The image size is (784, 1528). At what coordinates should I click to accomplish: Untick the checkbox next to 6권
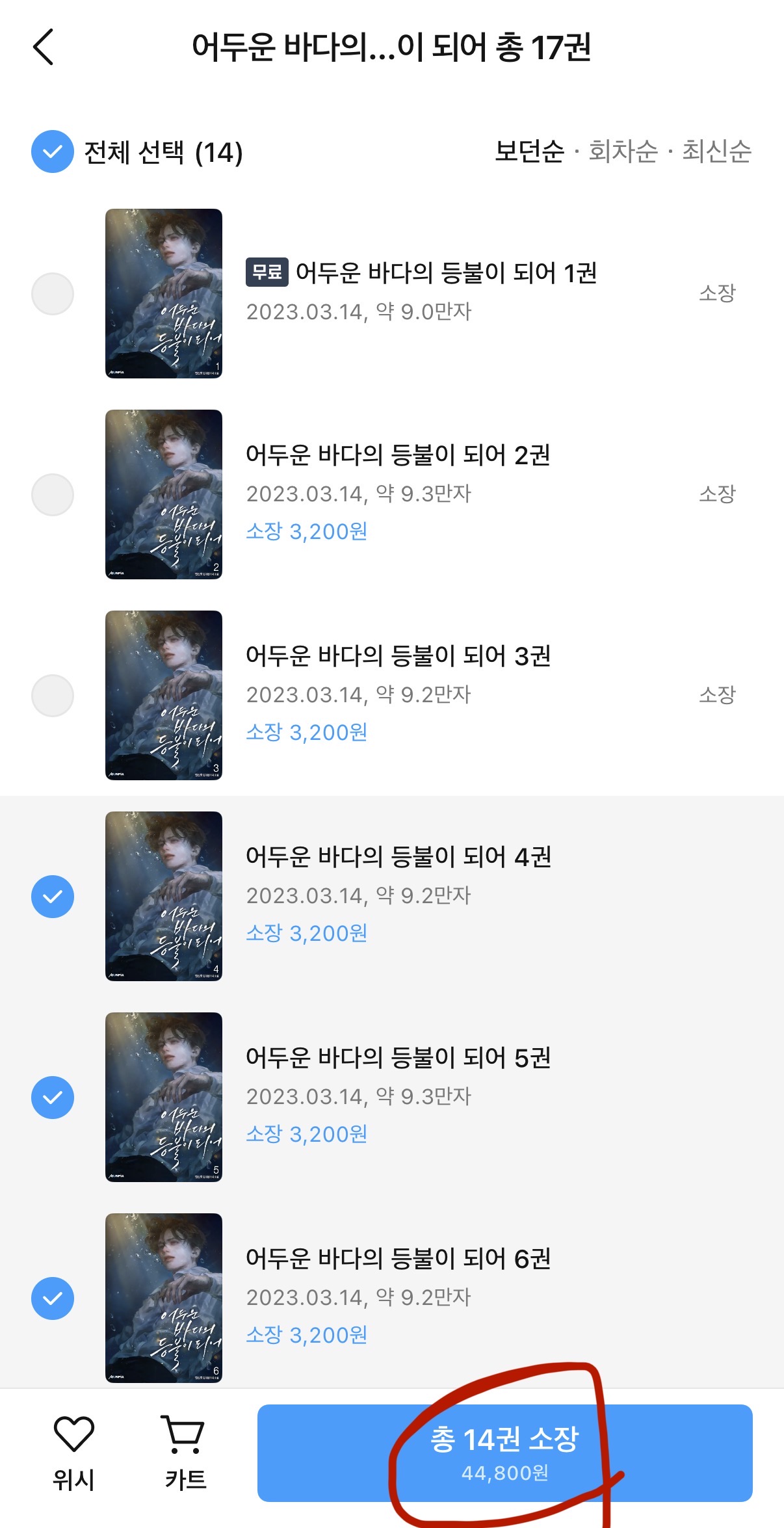coord(53,1298)
